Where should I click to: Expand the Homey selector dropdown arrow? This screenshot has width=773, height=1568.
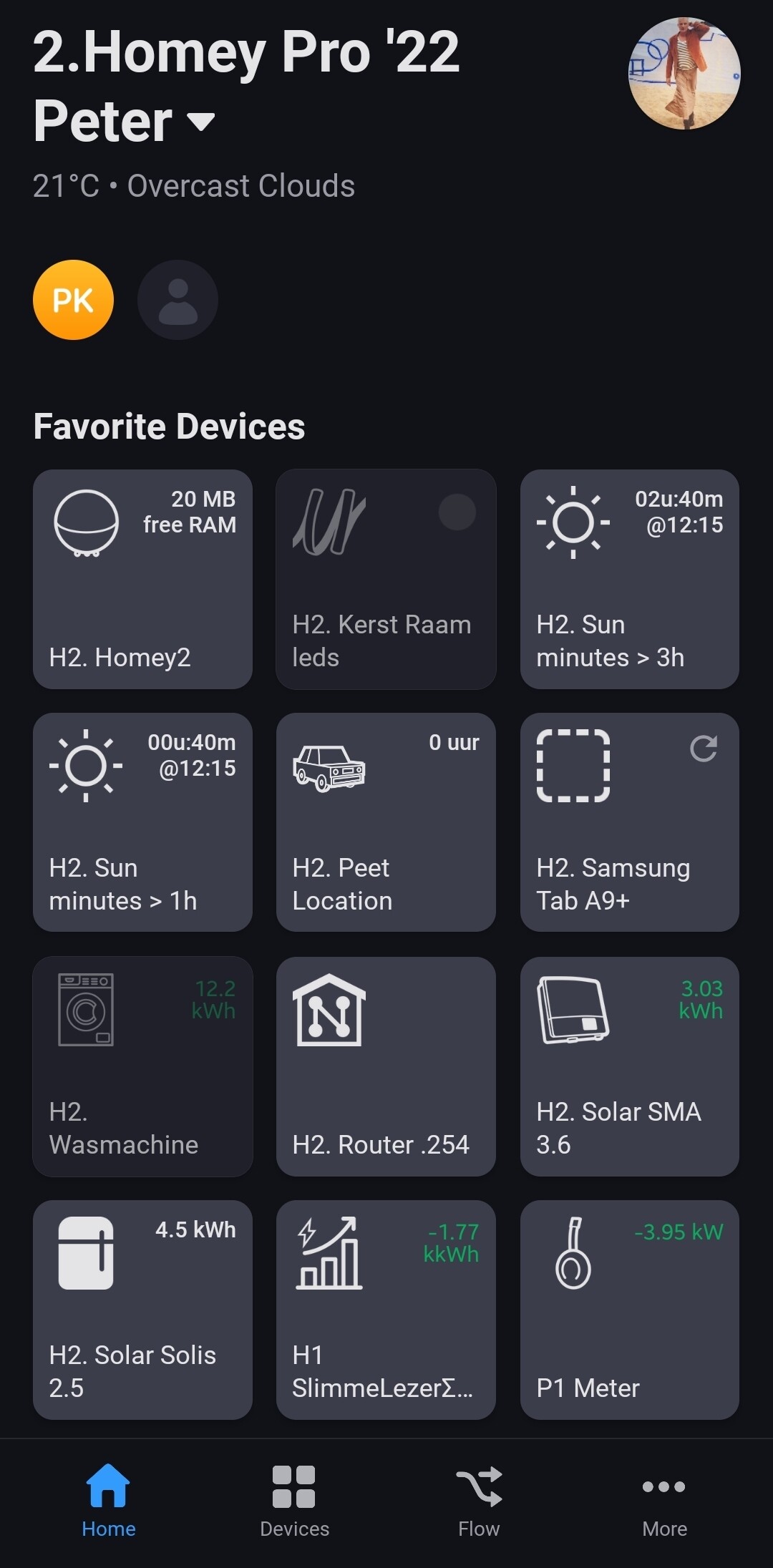click(x=200, y=122)
